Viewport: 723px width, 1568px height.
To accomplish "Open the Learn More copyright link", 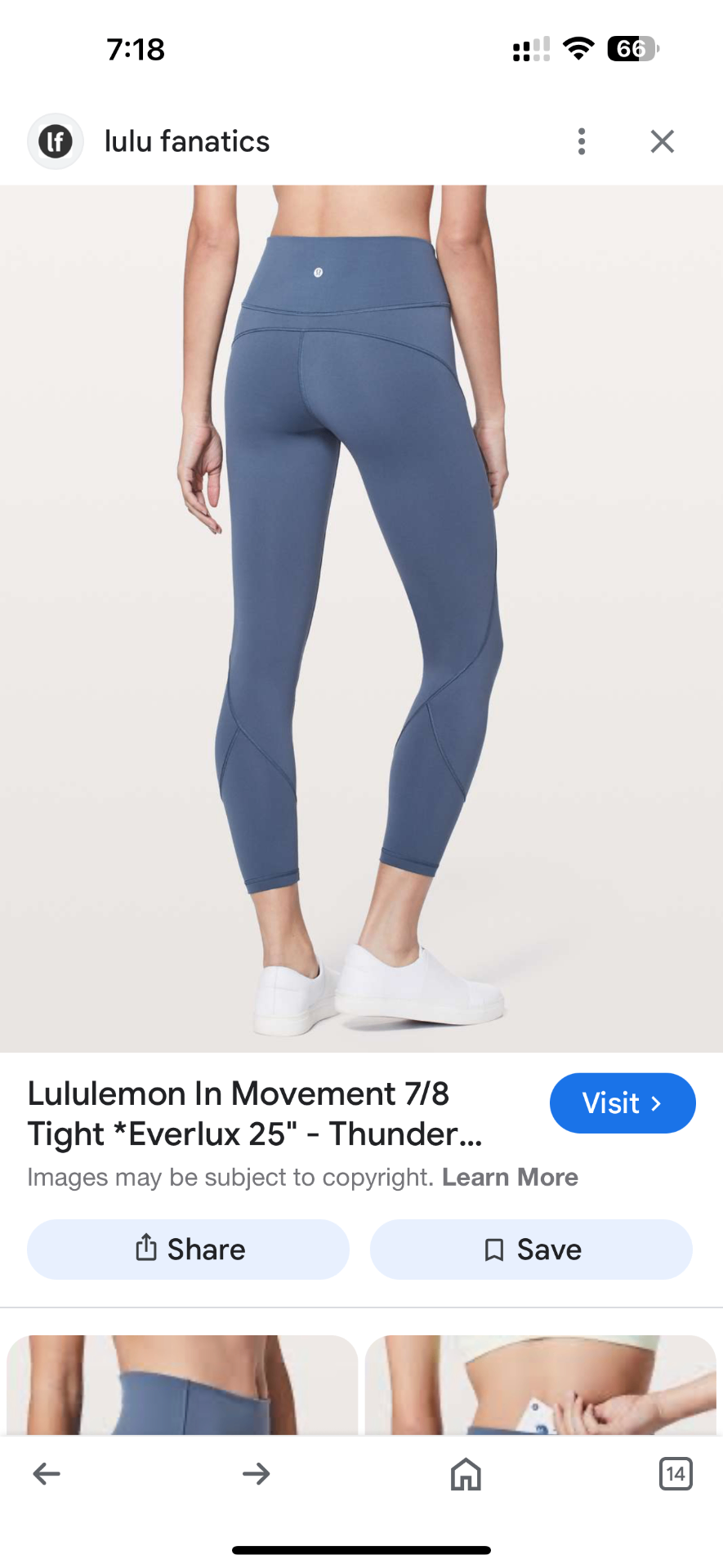I will (x=510, y=1177).
